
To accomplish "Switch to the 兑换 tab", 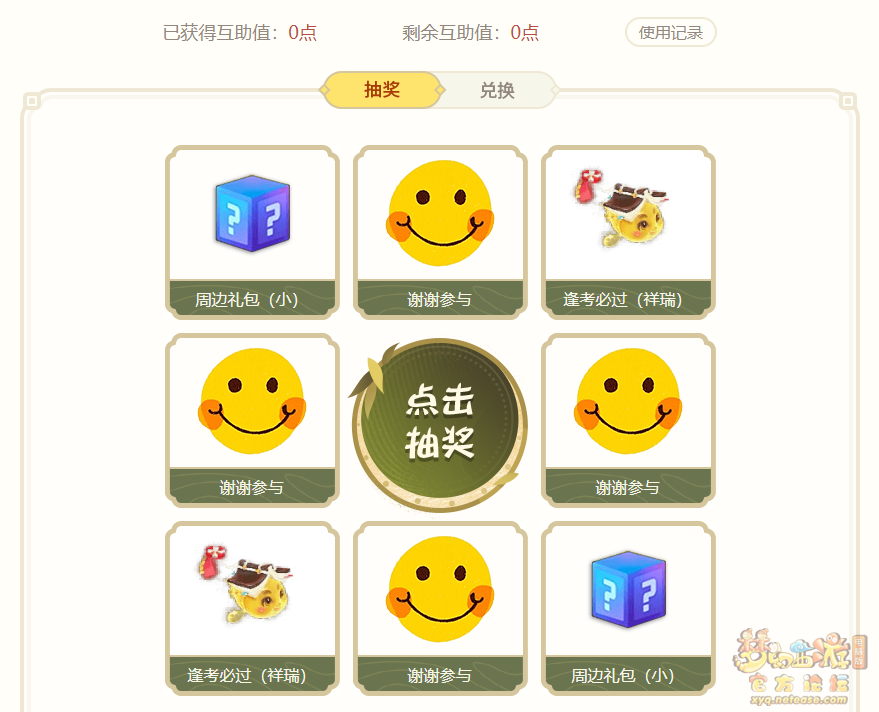I will coord(497,90).
